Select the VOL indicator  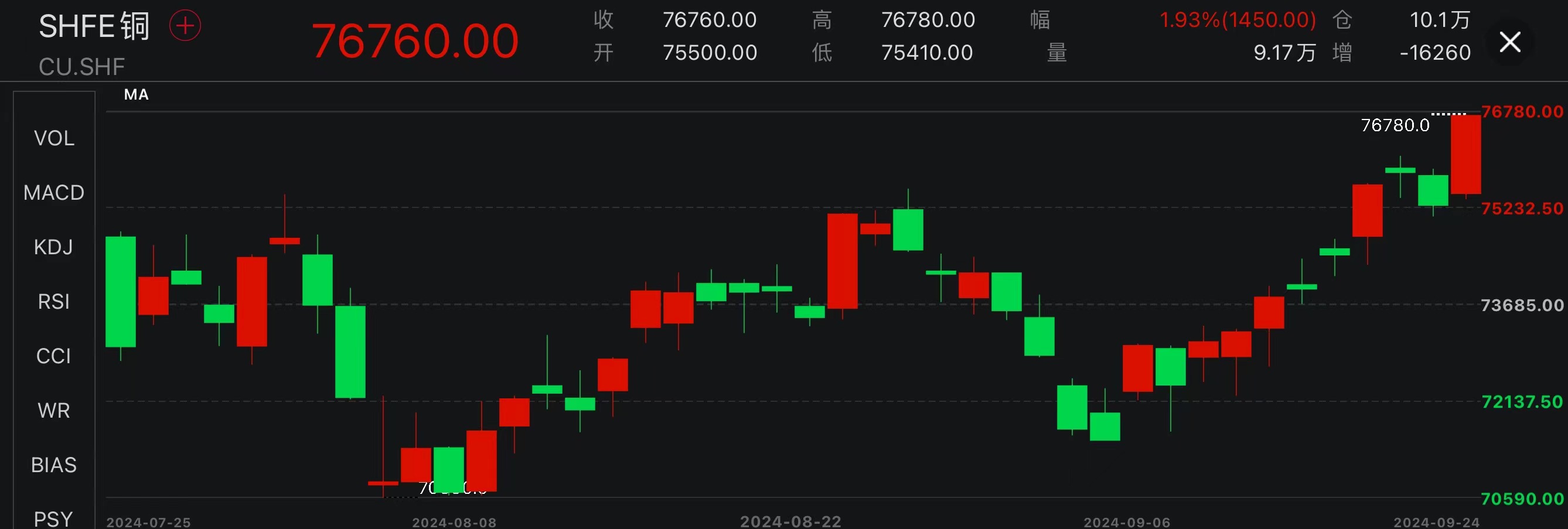coord(54,138)
